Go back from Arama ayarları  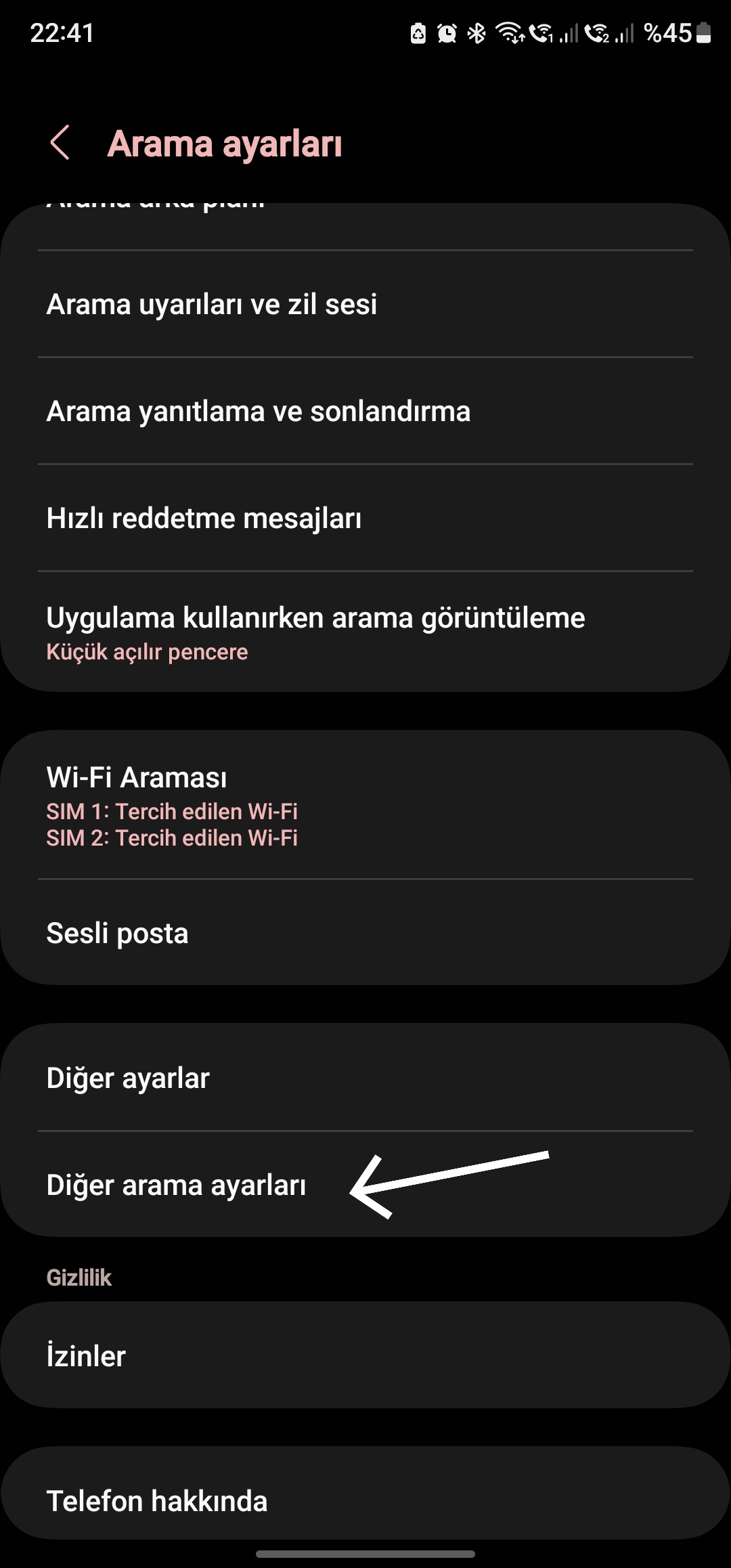(x=60, y=143)
